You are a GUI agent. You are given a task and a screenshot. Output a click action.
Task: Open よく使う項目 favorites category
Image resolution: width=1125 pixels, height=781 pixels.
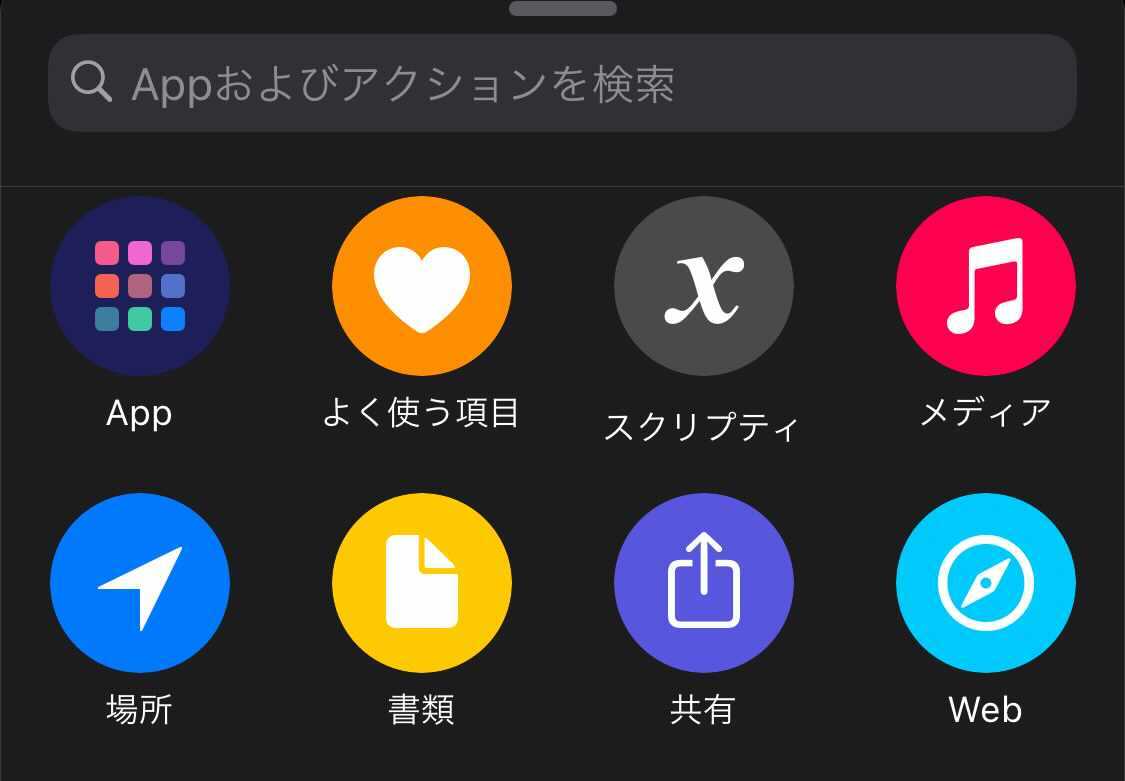tap(421, 286)
